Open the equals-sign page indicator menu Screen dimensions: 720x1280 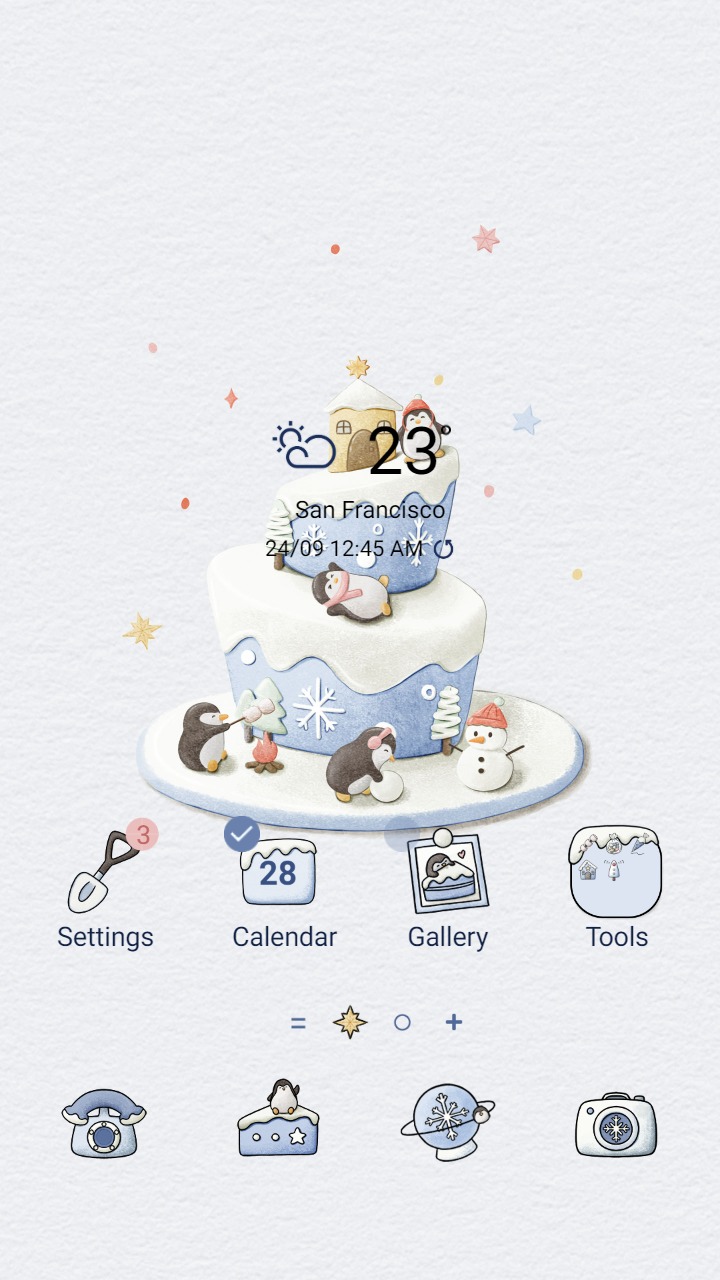coord(297,1022)
